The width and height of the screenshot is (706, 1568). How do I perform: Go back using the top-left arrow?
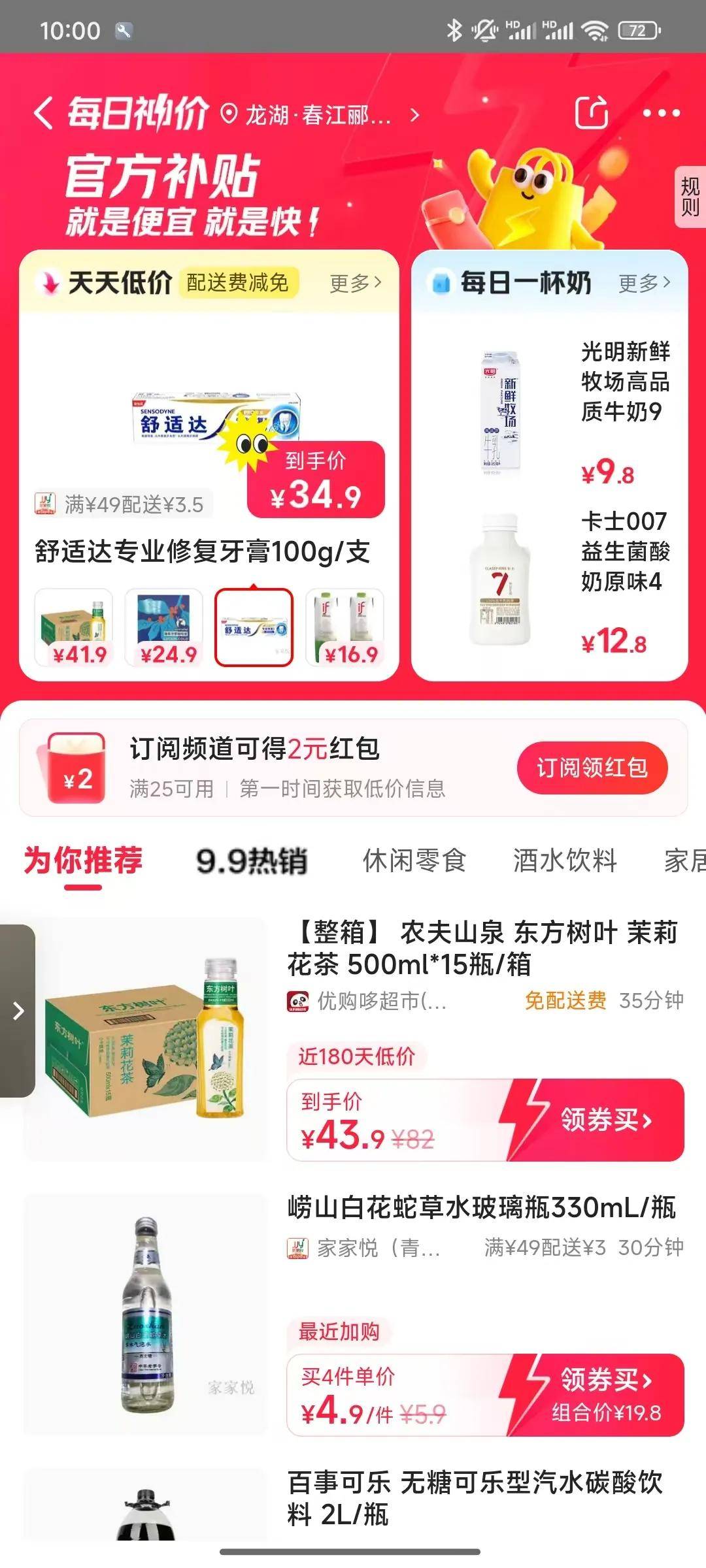click(x=43, y=113)
